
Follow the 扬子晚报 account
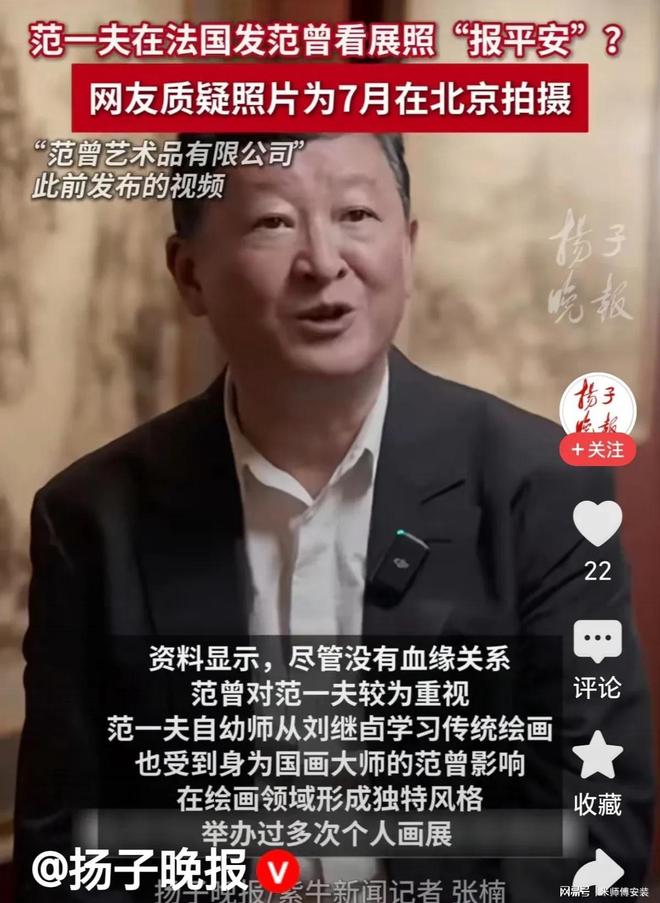tap(597, 450)
